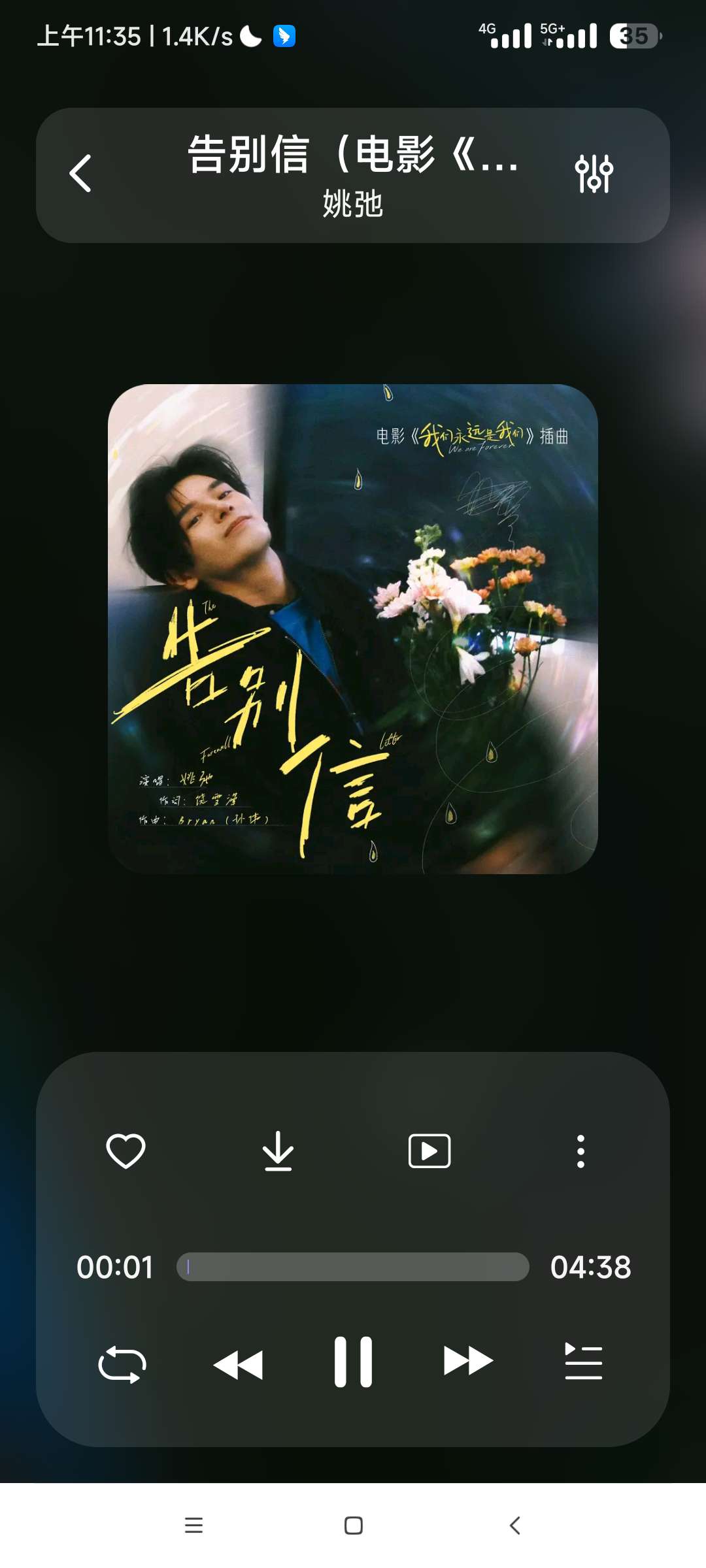The image size is (706, 1568).
Task: Go to the system home screen
Action: click(353, 1526)
